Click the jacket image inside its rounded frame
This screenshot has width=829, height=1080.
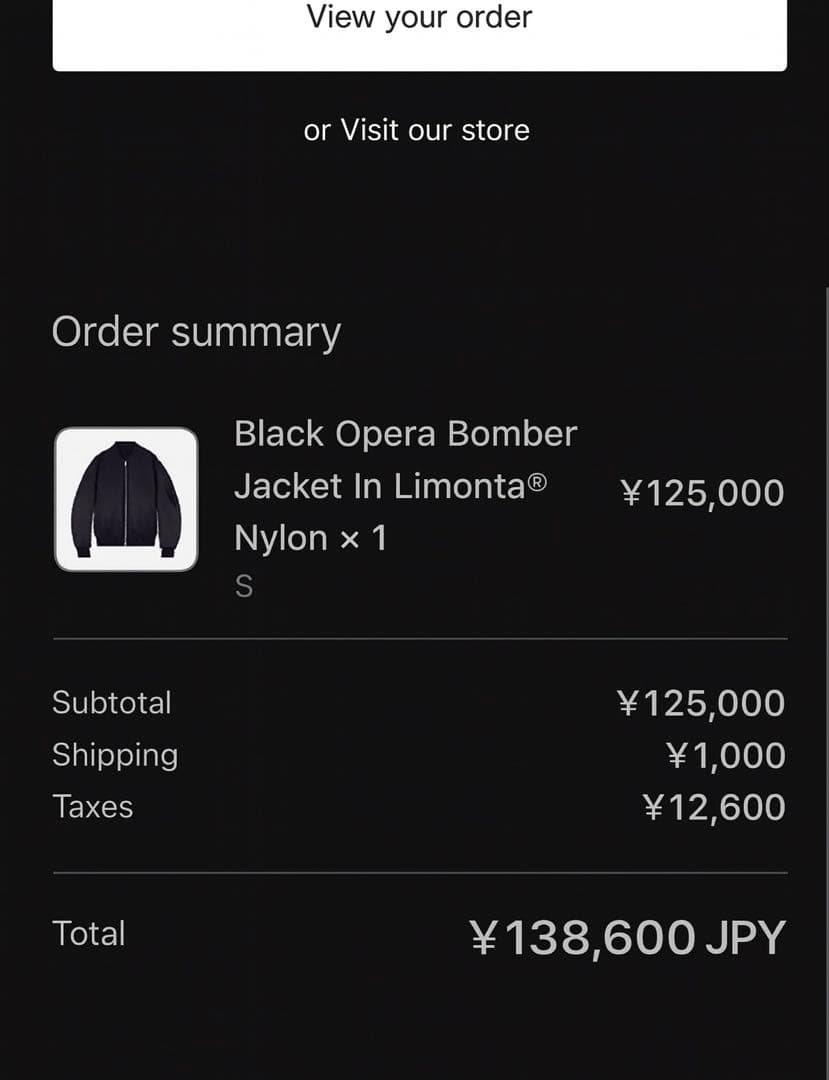[x=127, y=497]
